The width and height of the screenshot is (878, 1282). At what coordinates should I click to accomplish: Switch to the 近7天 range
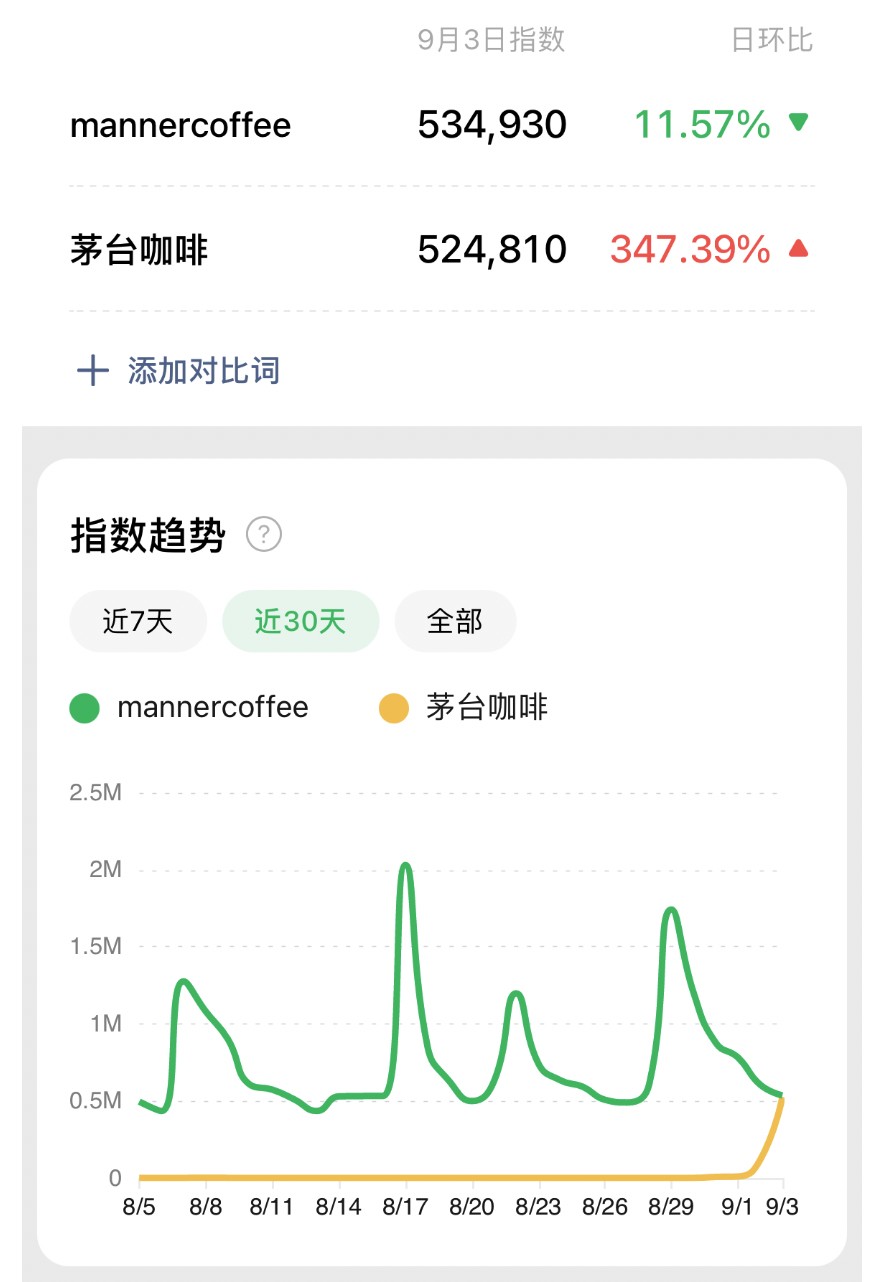[x=138, y=622]
